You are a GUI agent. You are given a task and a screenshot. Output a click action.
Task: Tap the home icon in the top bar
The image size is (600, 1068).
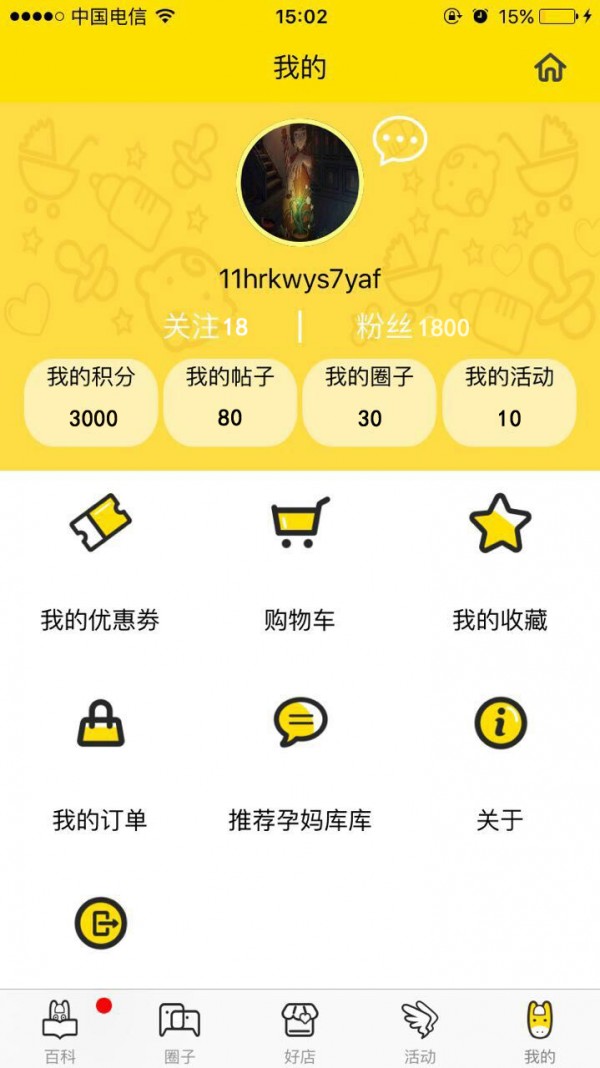click(x=550, y=67)
